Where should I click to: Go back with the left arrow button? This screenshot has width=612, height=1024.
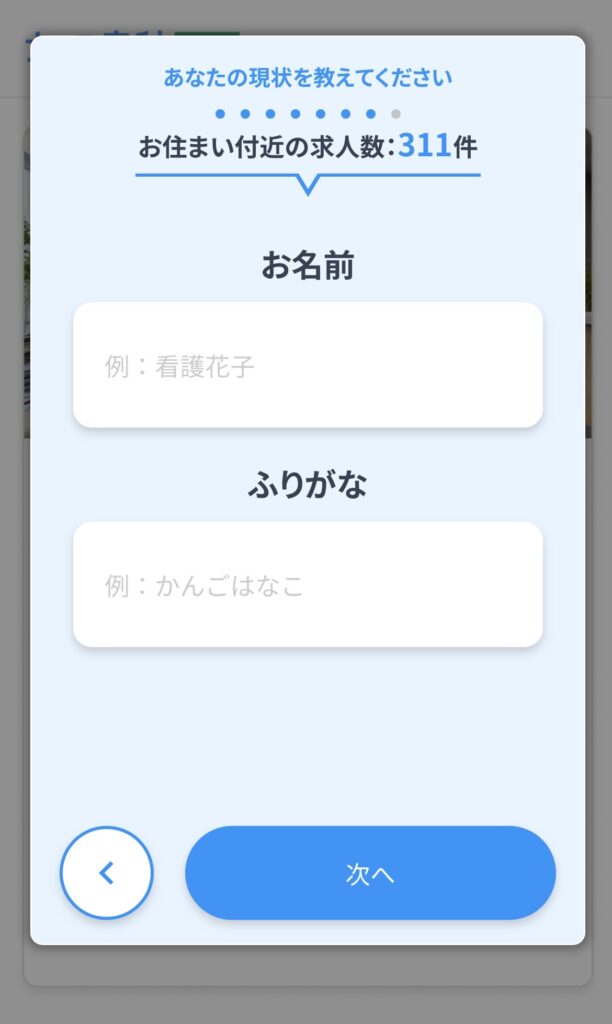pos(107,873)
